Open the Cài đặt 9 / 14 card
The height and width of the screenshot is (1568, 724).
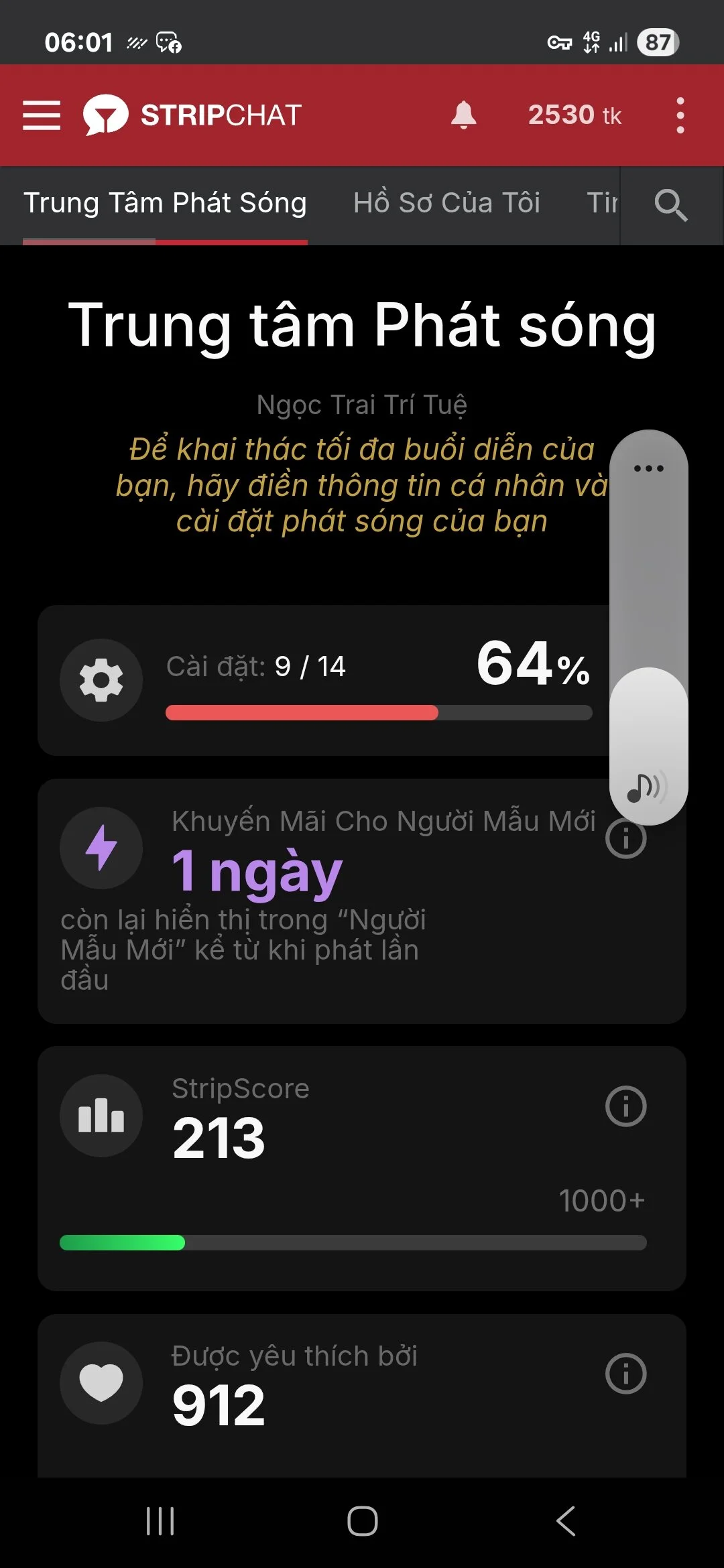(322, 680)
